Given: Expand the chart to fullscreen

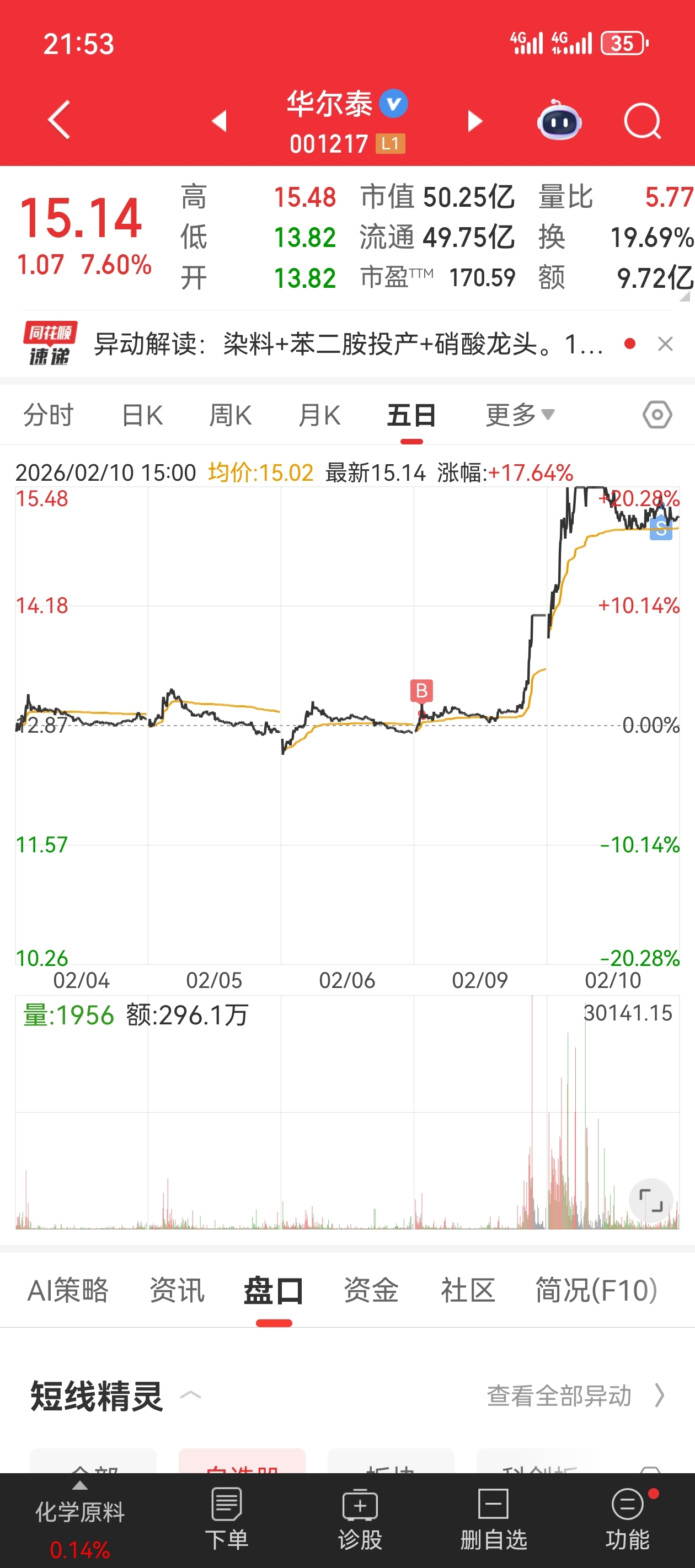Looking at the screenshot, I should point(650,1200).
